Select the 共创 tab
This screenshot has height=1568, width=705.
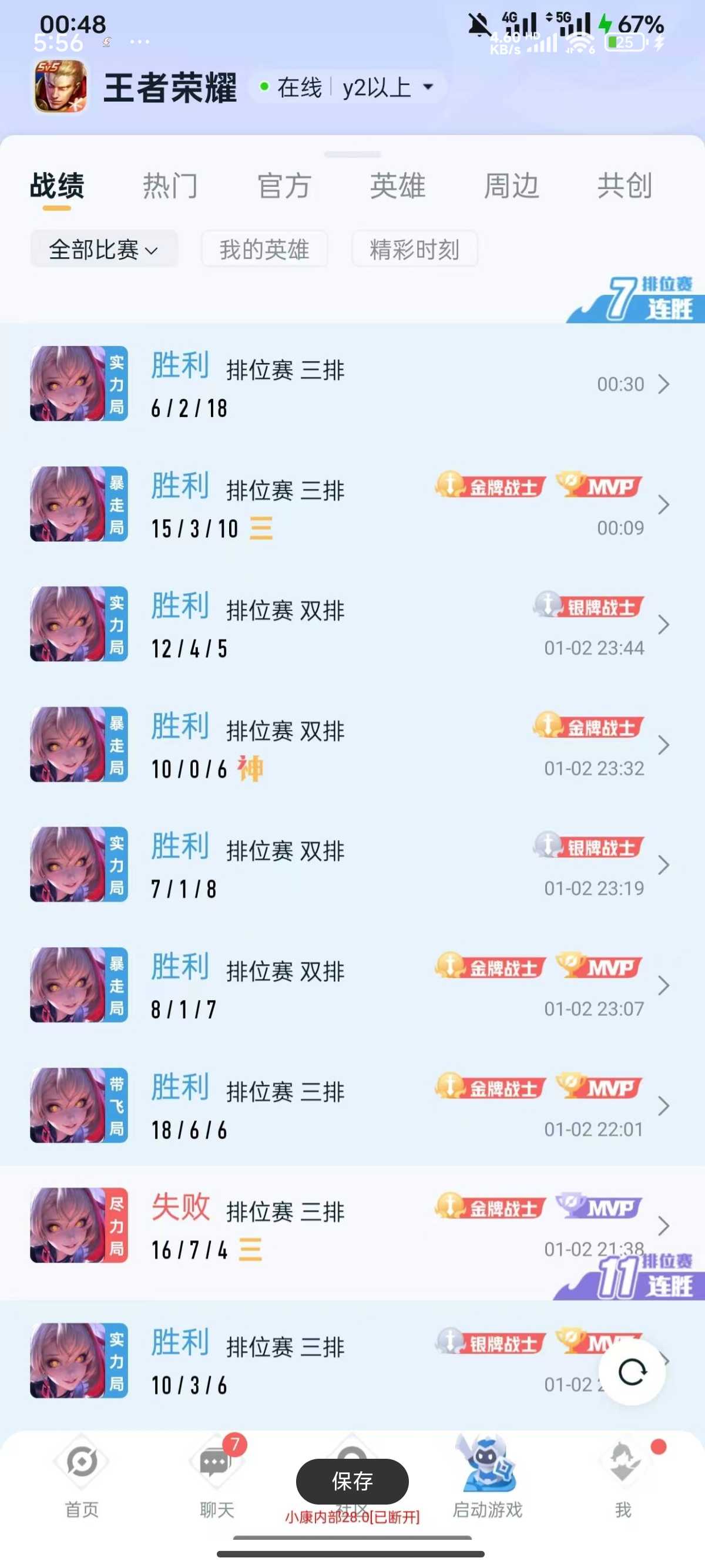(x=624, y=186)
